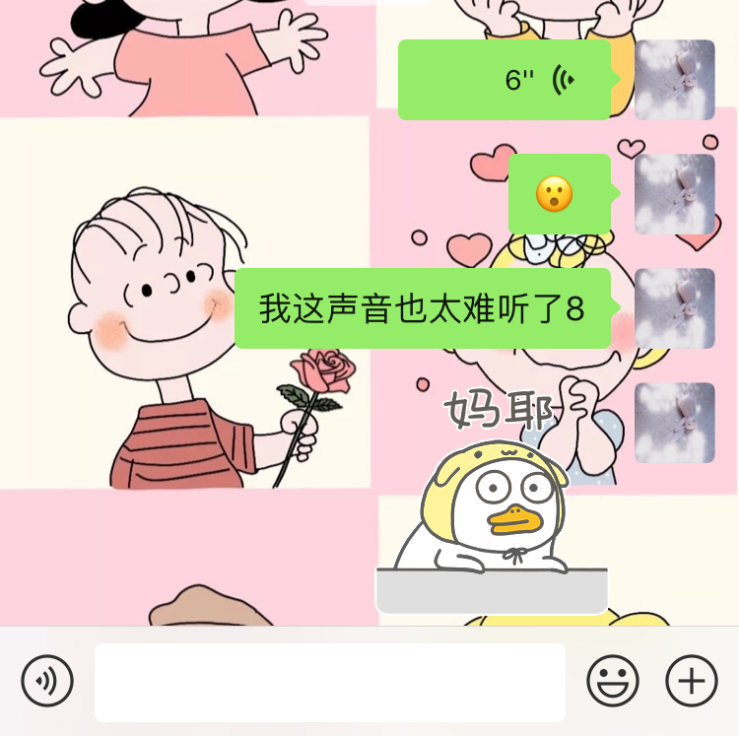Open the emoji sticker panel
The image size is (739, 736).
pyautogui.click(x=612, y=682)
